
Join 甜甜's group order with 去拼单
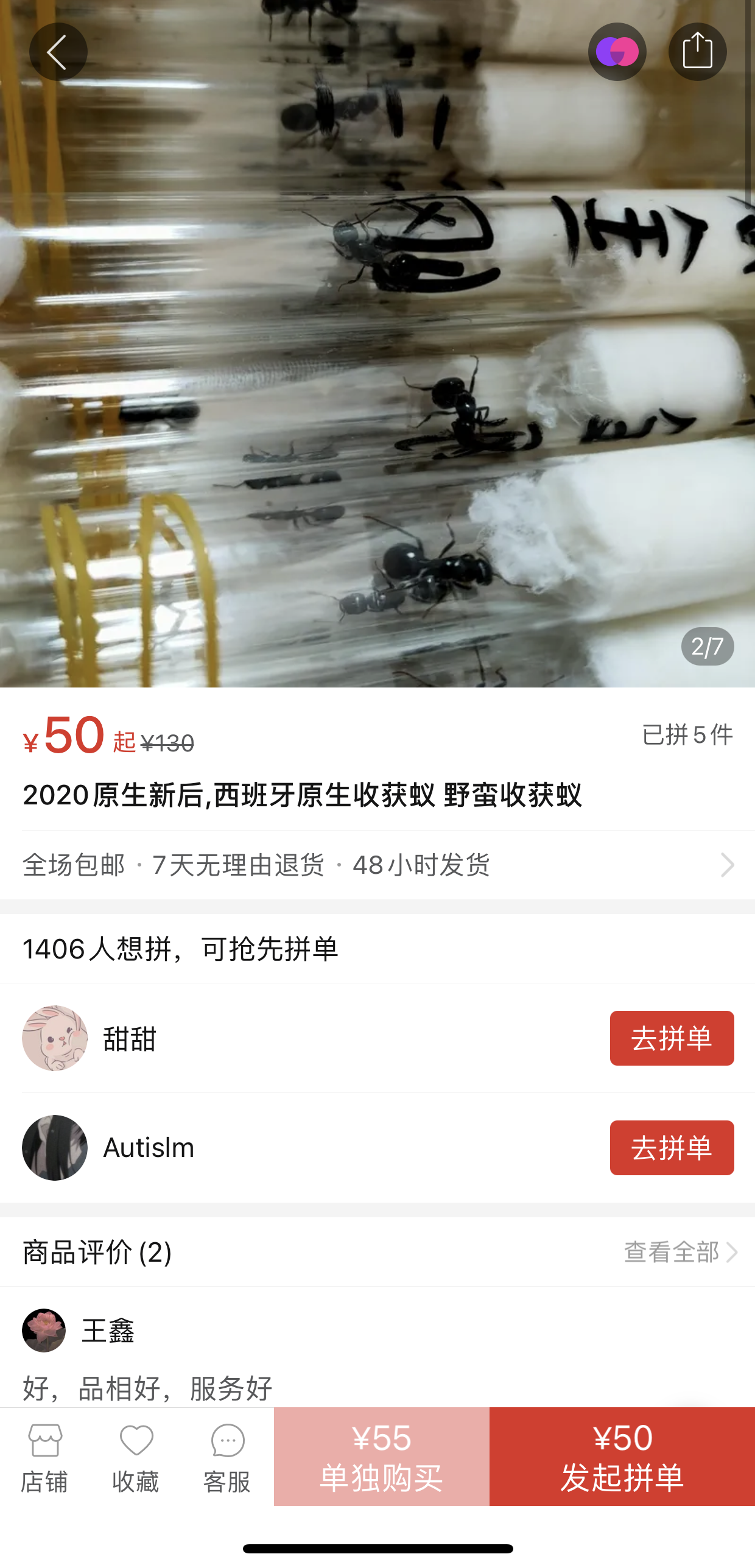[672, 1038]
